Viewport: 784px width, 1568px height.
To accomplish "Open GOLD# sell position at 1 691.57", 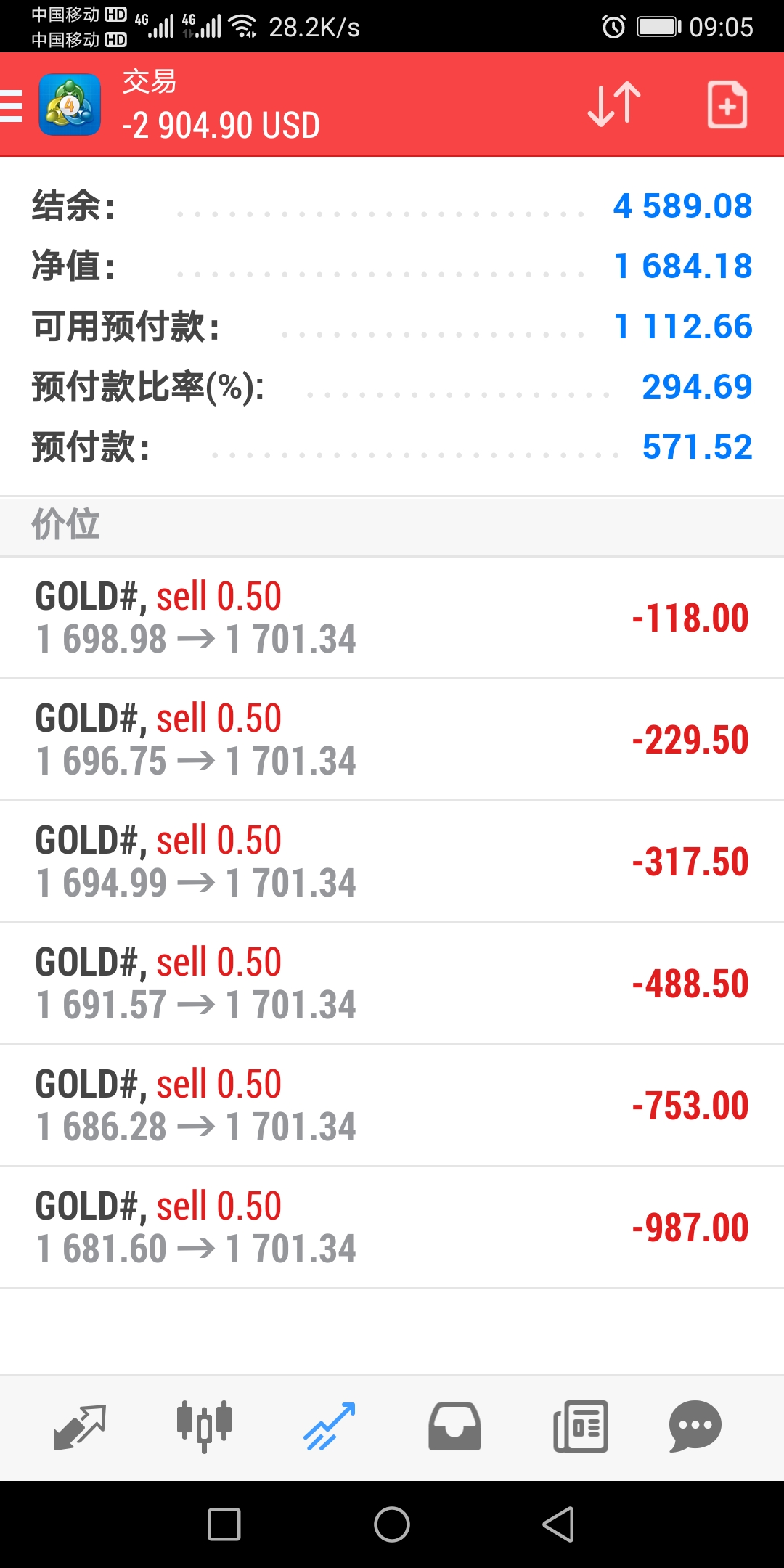I will (392, 984).
